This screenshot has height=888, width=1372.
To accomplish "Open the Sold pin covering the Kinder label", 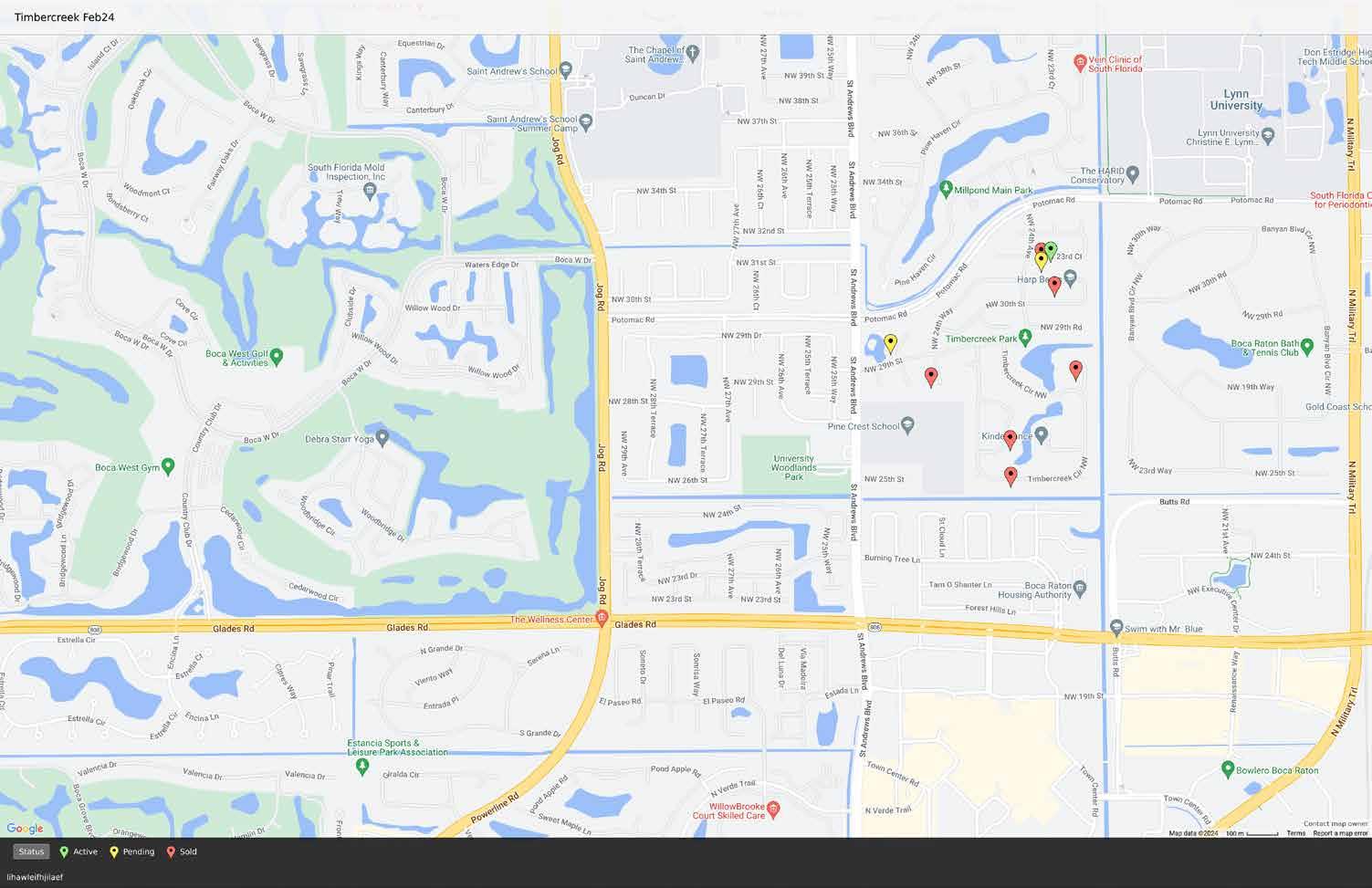I will pyautogui.click(x=1011, y=441).
